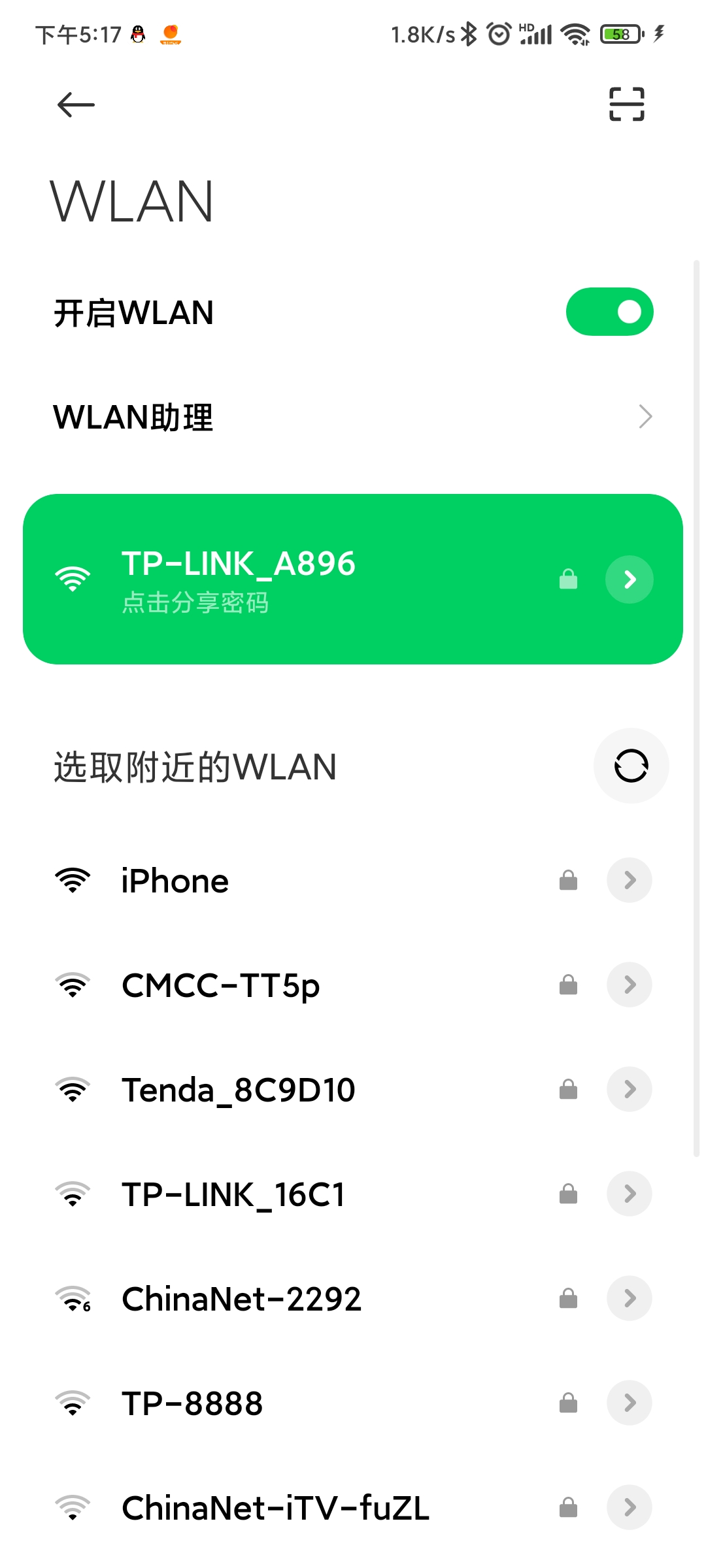This screenshot has height=1568, width=706.
Task: Open details arrow for TP-LINK_A896
Action: click(x=630, y=580)
